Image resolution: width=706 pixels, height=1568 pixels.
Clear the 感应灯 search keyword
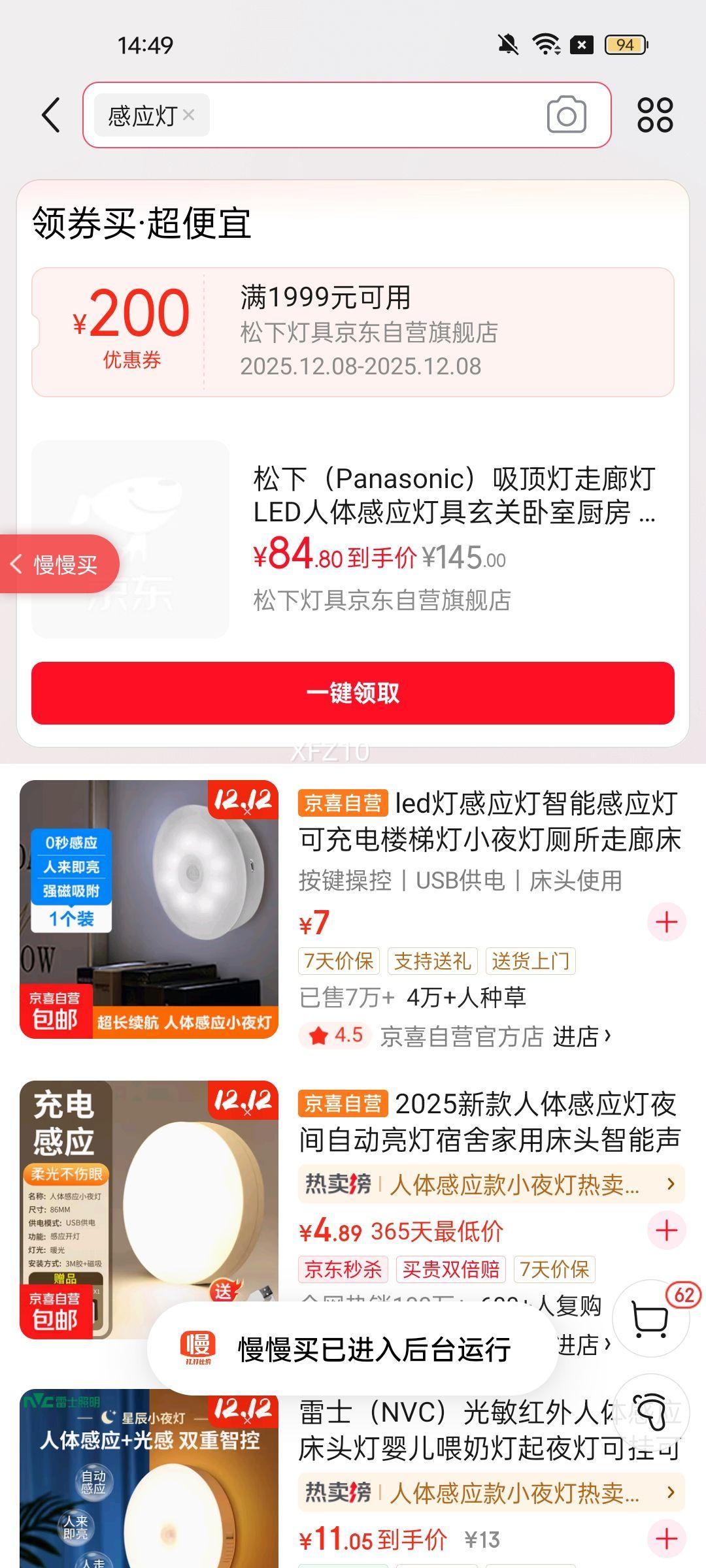[190, 116]
